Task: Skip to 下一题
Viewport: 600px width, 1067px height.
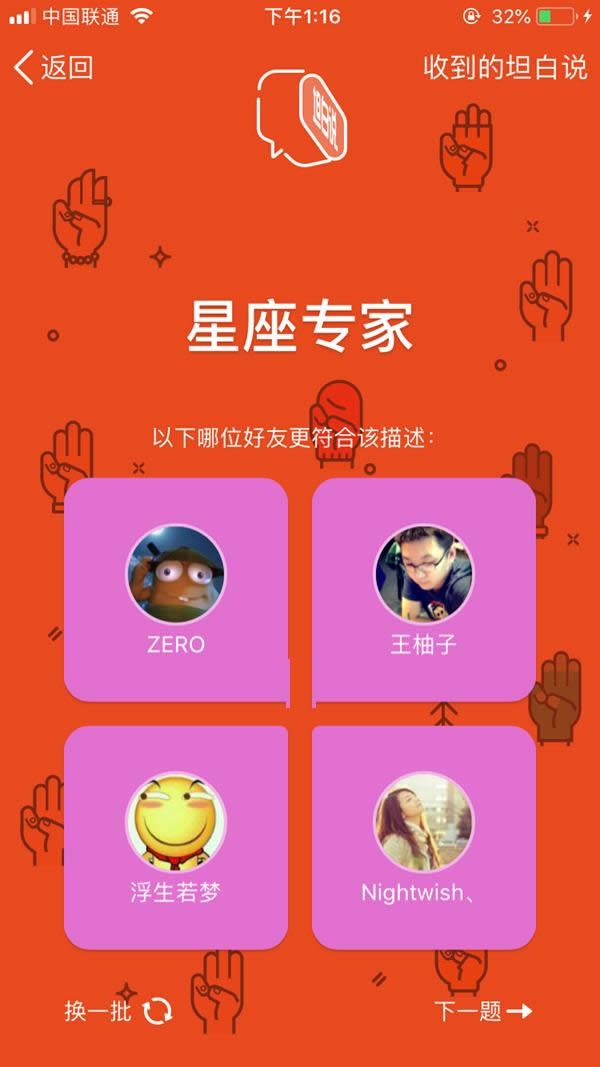Action: (483, 1011)
